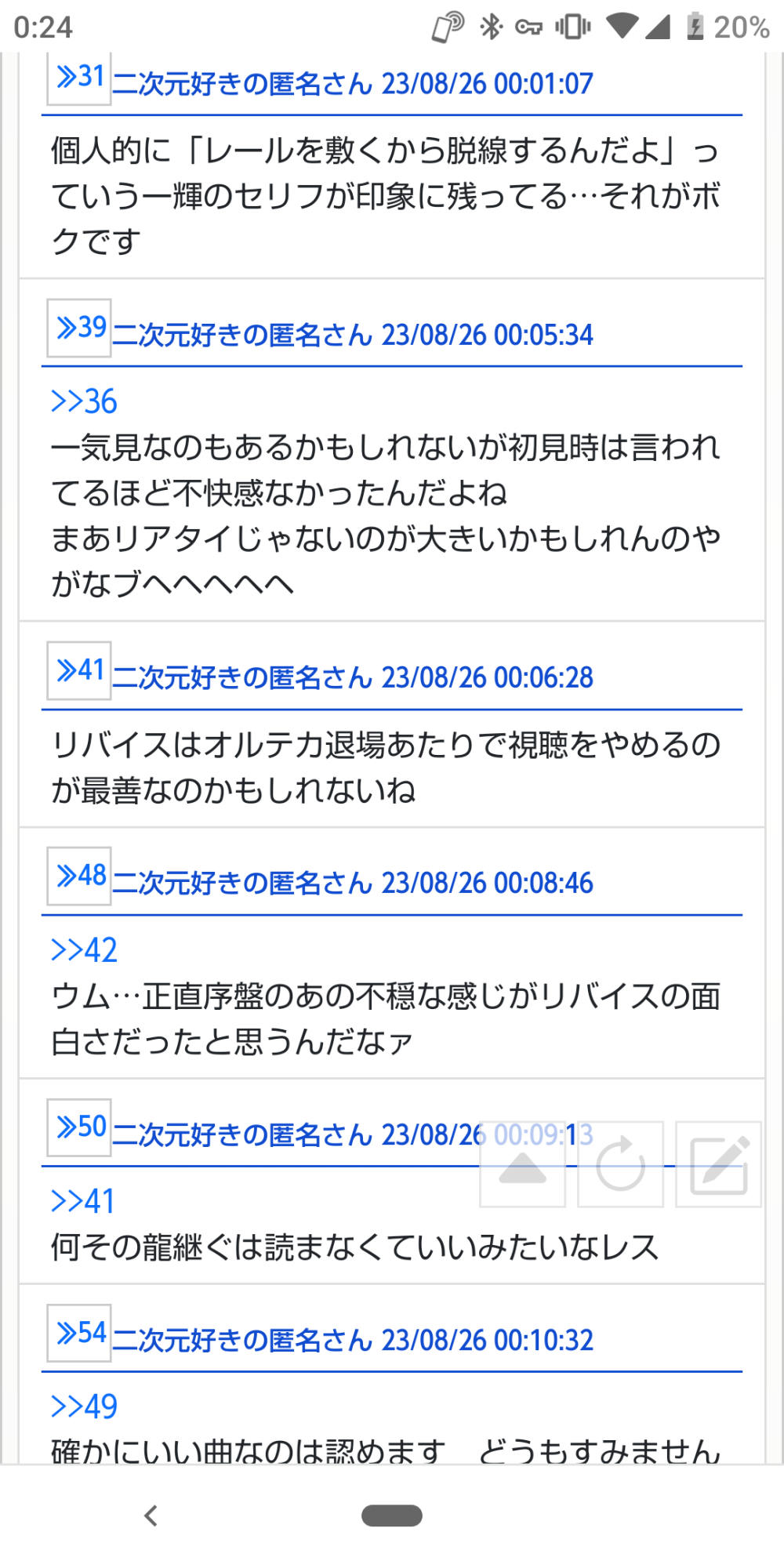The image size is (784, 1568).
Task: Open the quoted reply link >>41
Action: tap(83, 1201)
